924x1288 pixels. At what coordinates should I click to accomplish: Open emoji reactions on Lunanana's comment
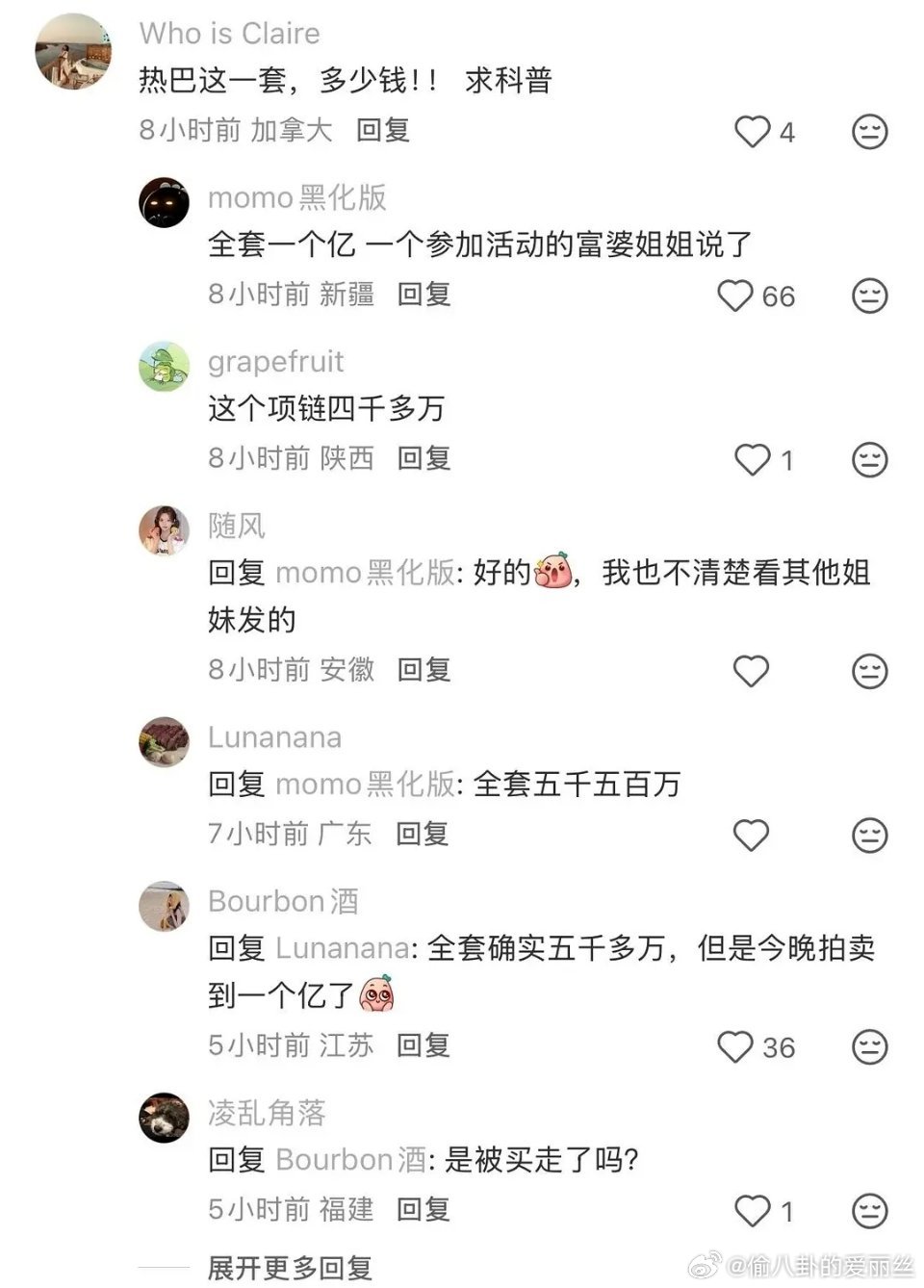[871, 836]
